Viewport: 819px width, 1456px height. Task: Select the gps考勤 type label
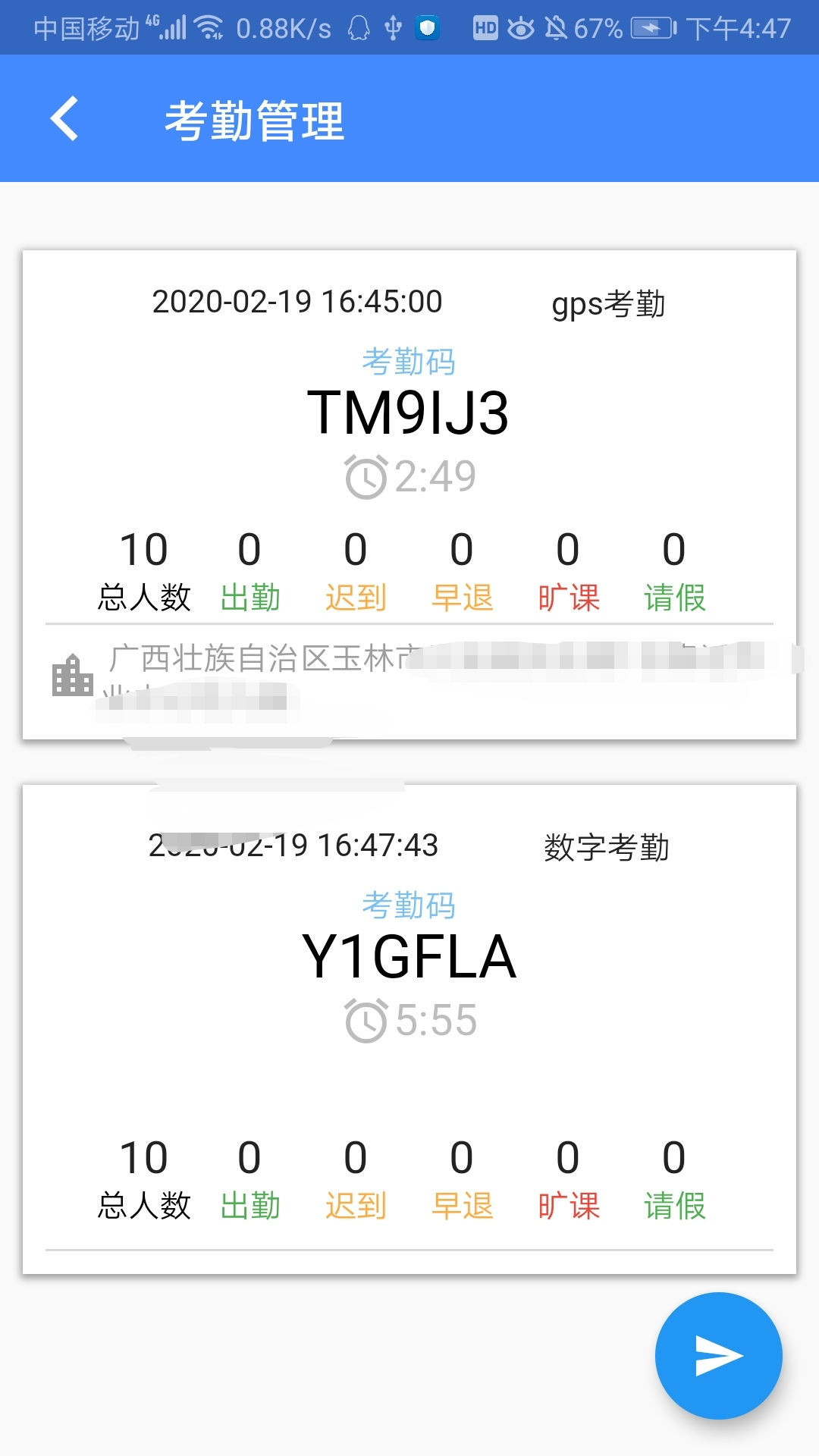[610, 303]
